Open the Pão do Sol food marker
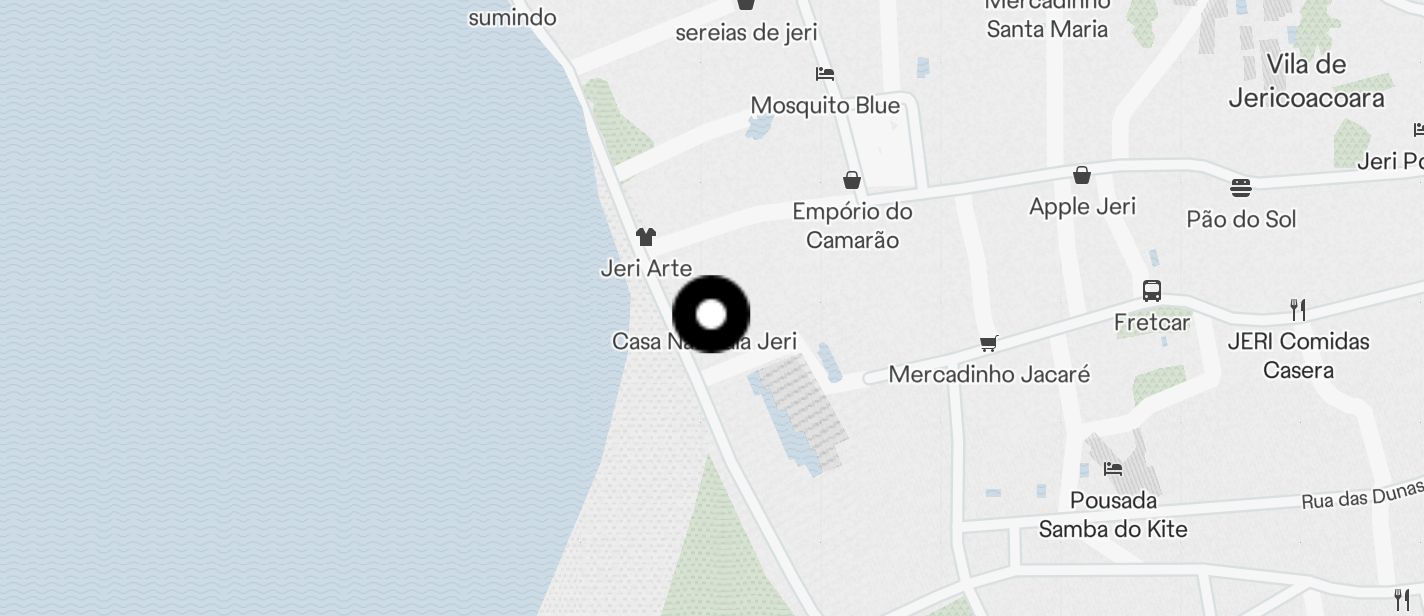This screenshot has width=1424, height=616. (x=1241, y=187)
